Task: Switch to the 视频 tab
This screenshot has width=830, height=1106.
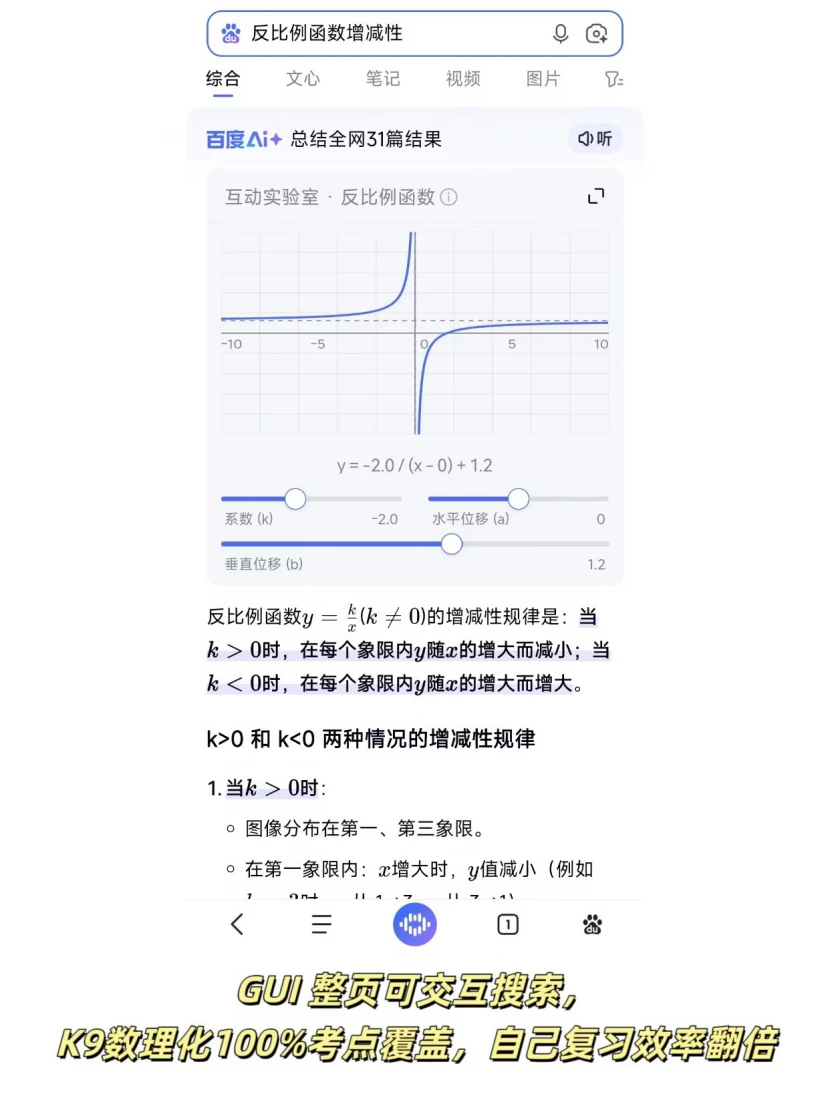Action: (463, 78)
